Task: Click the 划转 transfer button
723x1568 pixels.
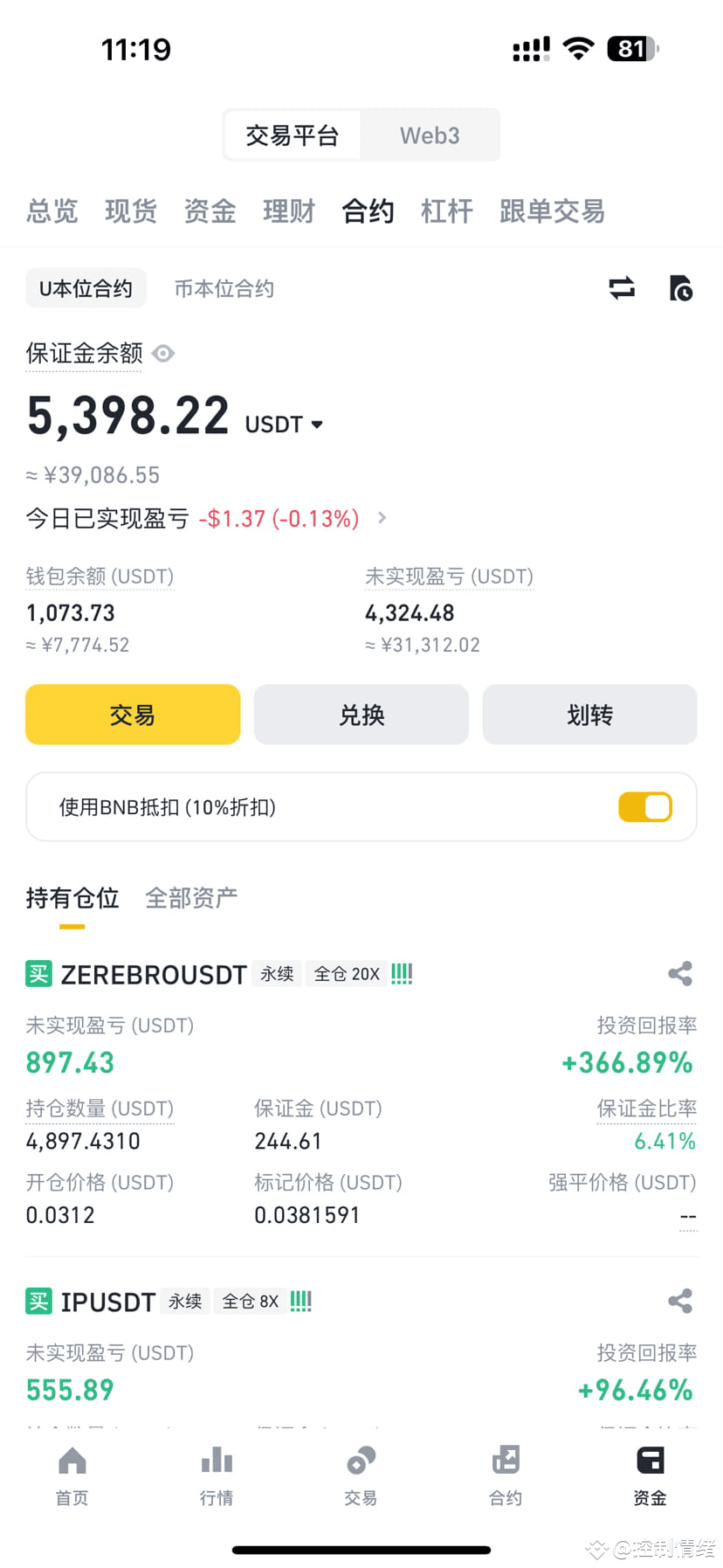Action: coord(589,715)
